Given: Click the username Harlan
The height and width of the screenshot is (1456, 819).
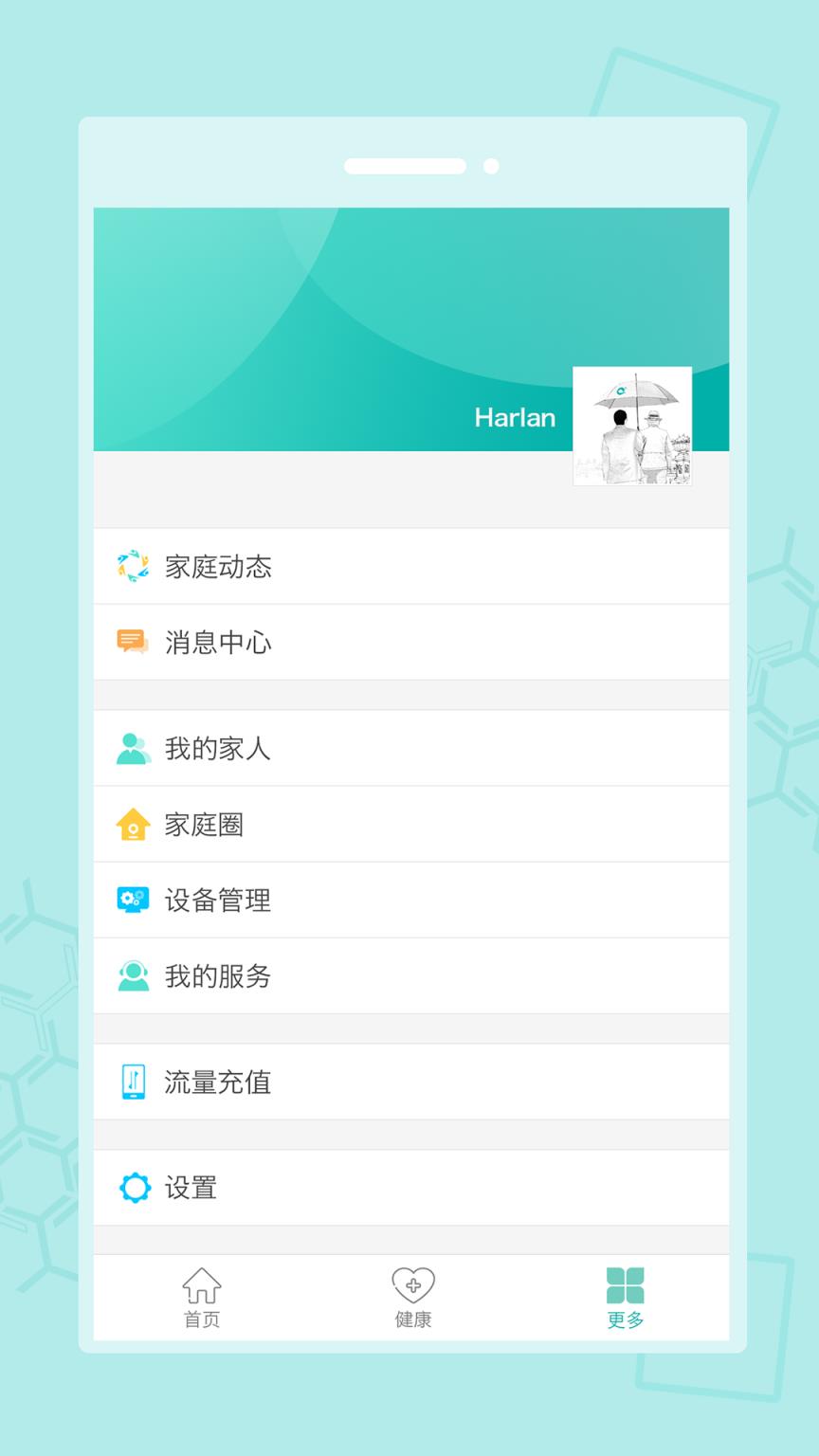Looking at the screenshot, I should [x=516, y=417].
